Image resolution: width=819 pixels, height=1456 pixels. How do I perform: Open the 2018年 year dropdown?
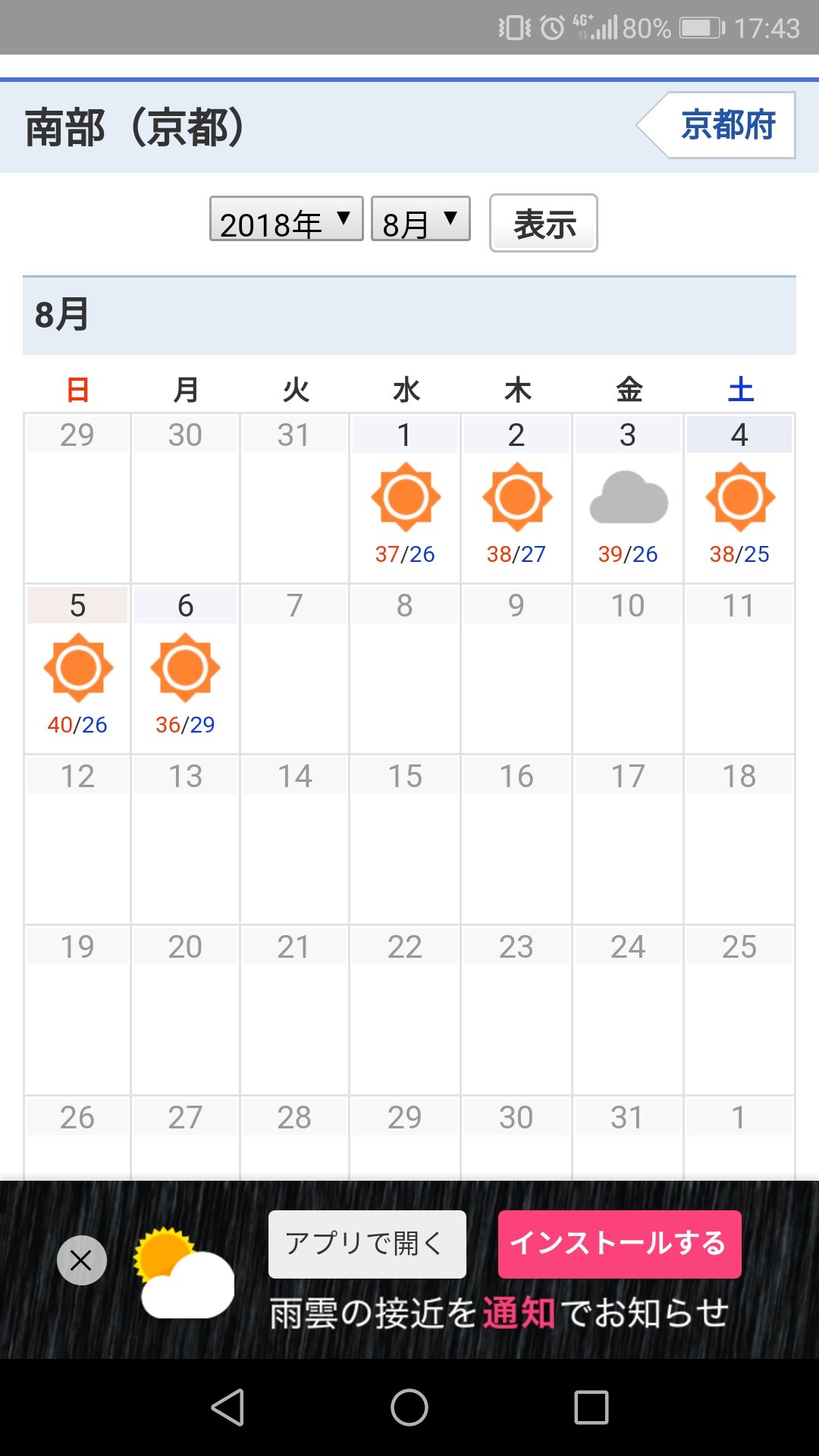coord(286,219)
